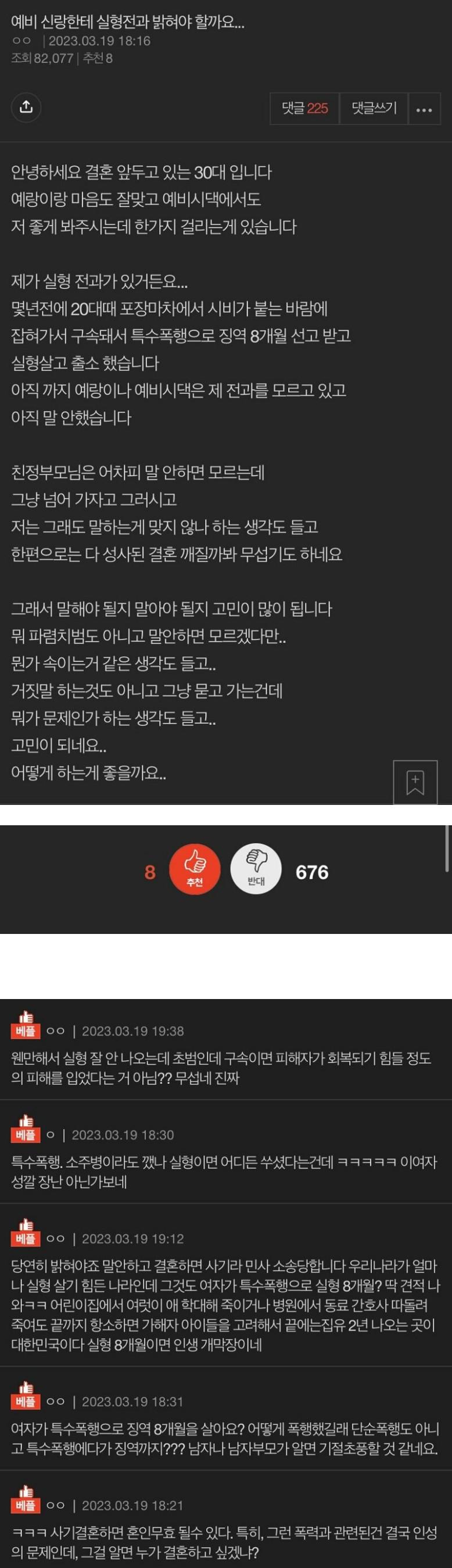Bookmark this post
The height and width of the screenshot is (1568, 452).
(x=415, y=782)
